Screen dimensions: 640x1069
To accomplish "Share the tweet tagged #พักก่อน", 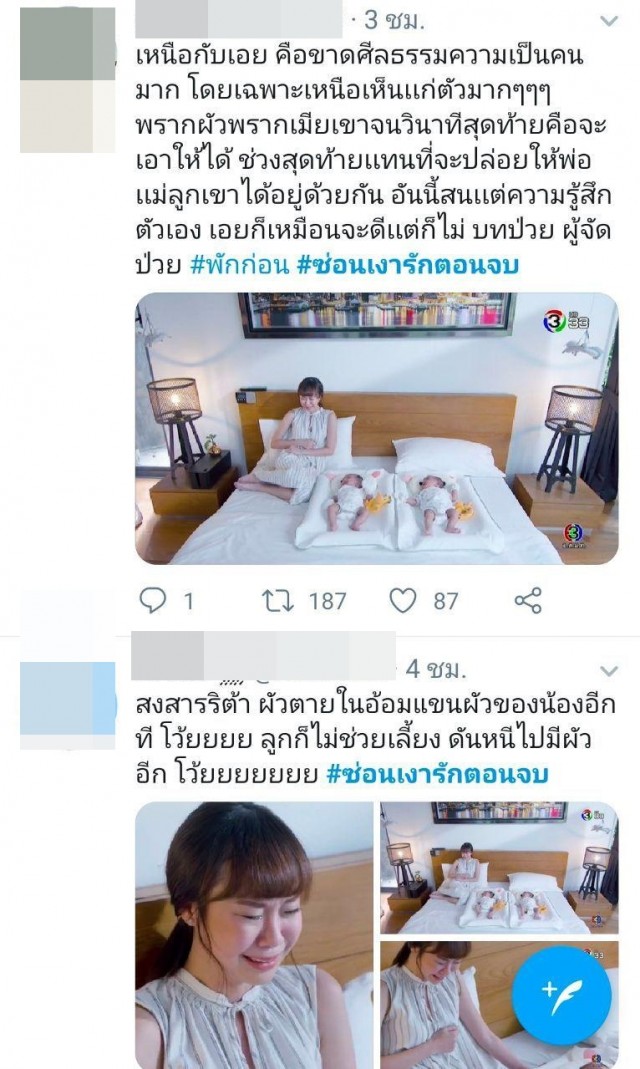I will (527, 600).
